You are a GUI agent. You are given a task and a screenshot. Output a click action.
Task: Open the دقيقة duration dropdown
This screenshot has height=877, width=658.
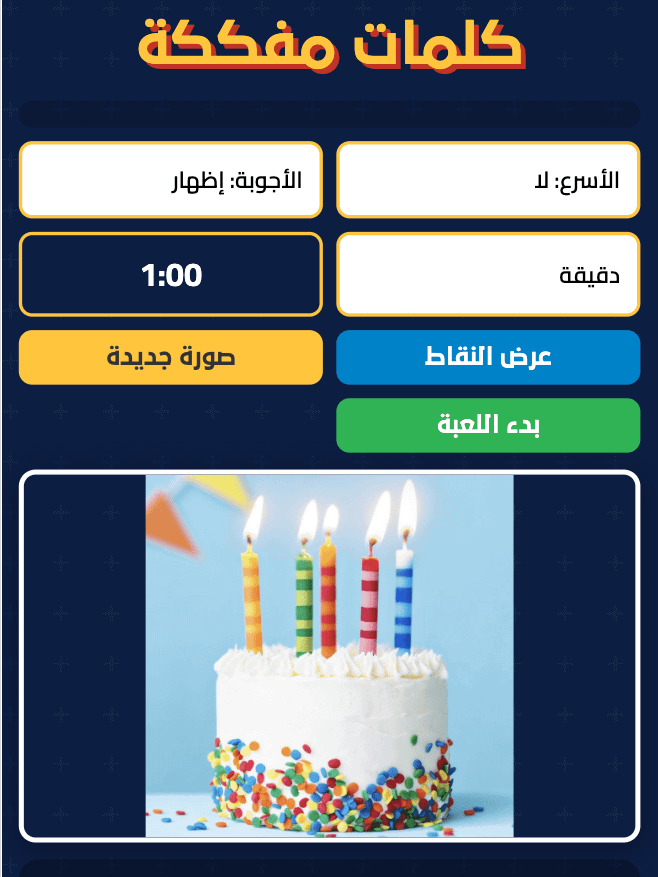[488, 275]
